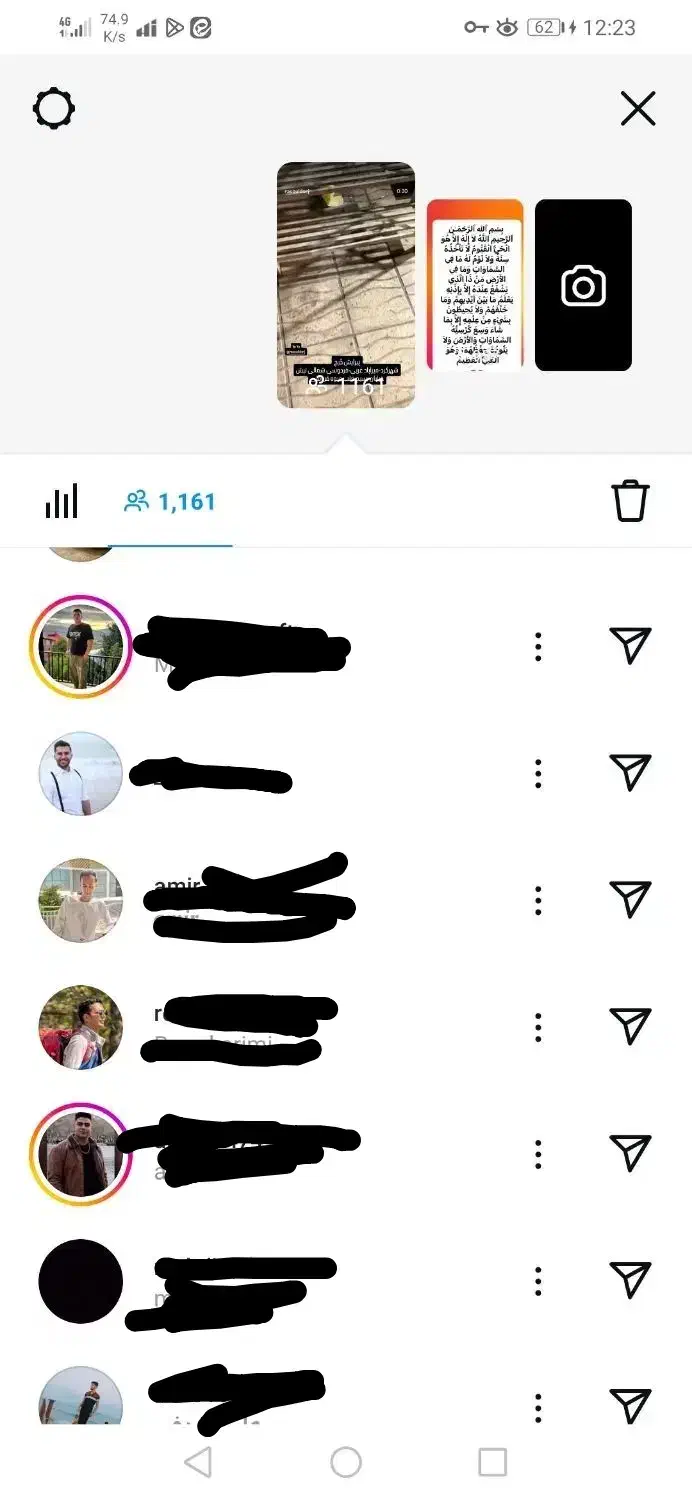Viewport: 692px width, 1500px height.
Task: Select the tiled floor video story thumbnail
Action: pos(345,285)
